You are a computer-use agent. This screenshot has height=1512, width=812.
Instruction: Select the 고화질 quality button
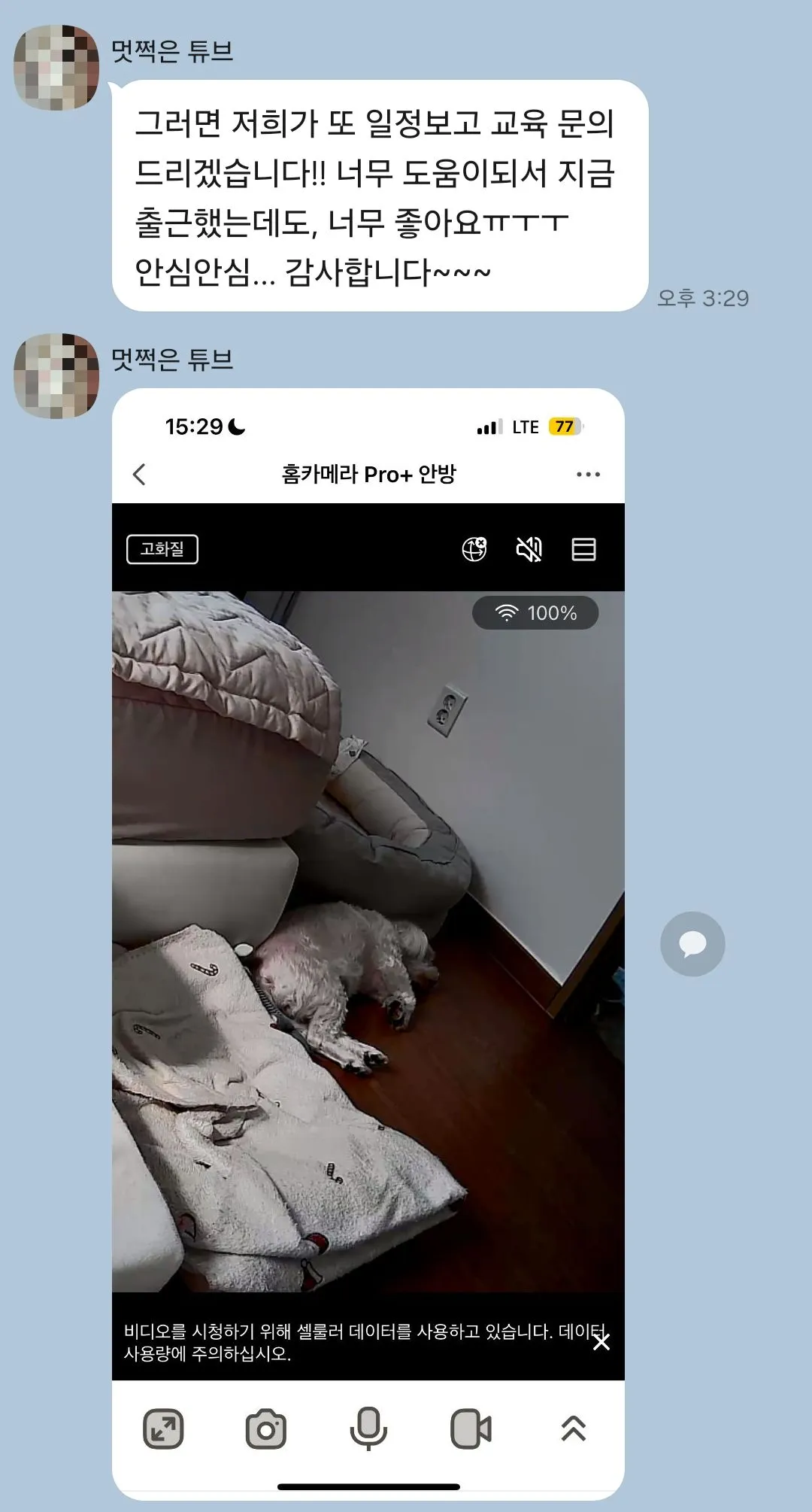click(x=162, y=550)
